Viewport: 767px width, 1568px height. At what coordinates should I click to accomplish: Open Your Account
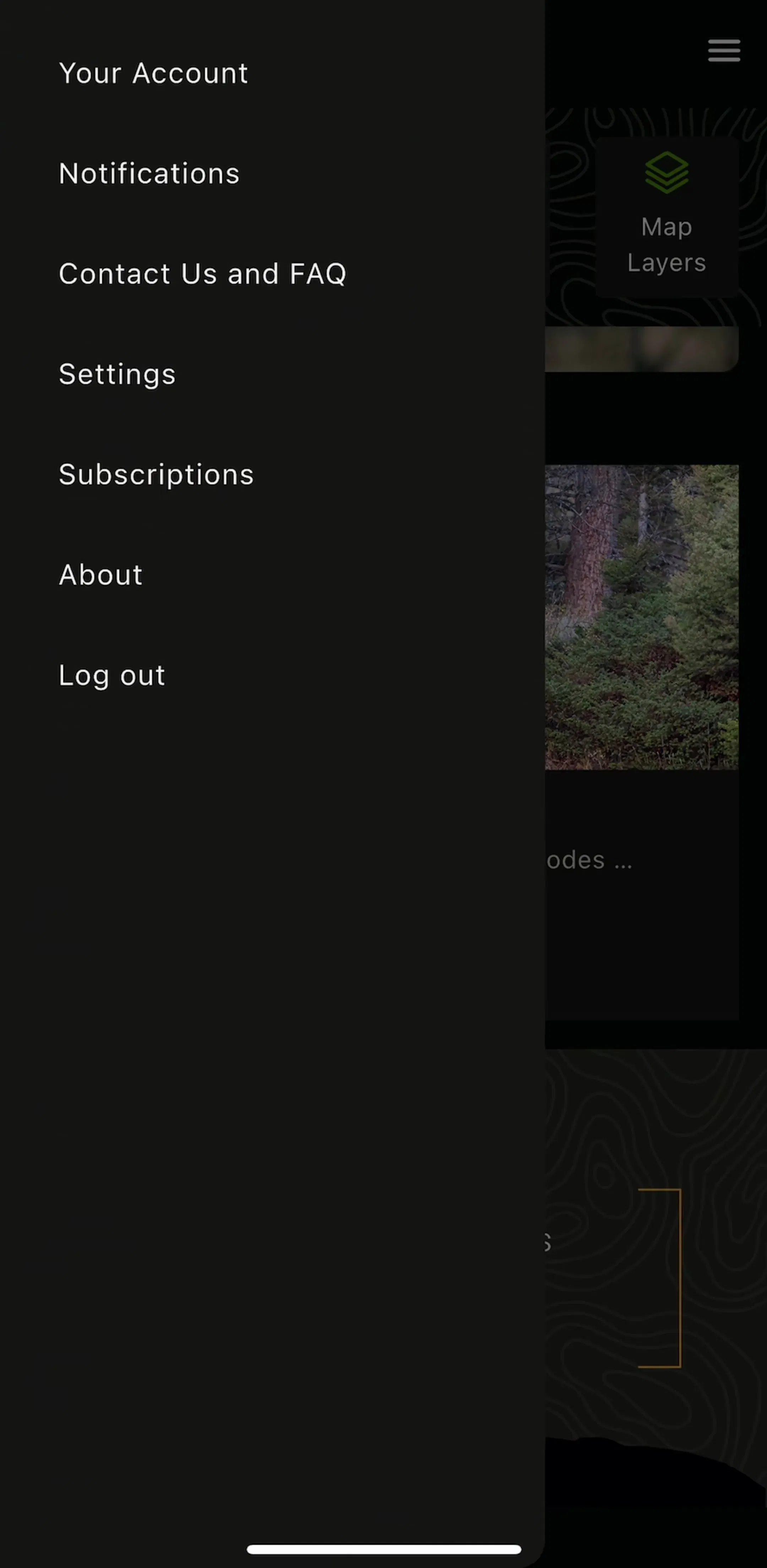pos(153,73)
